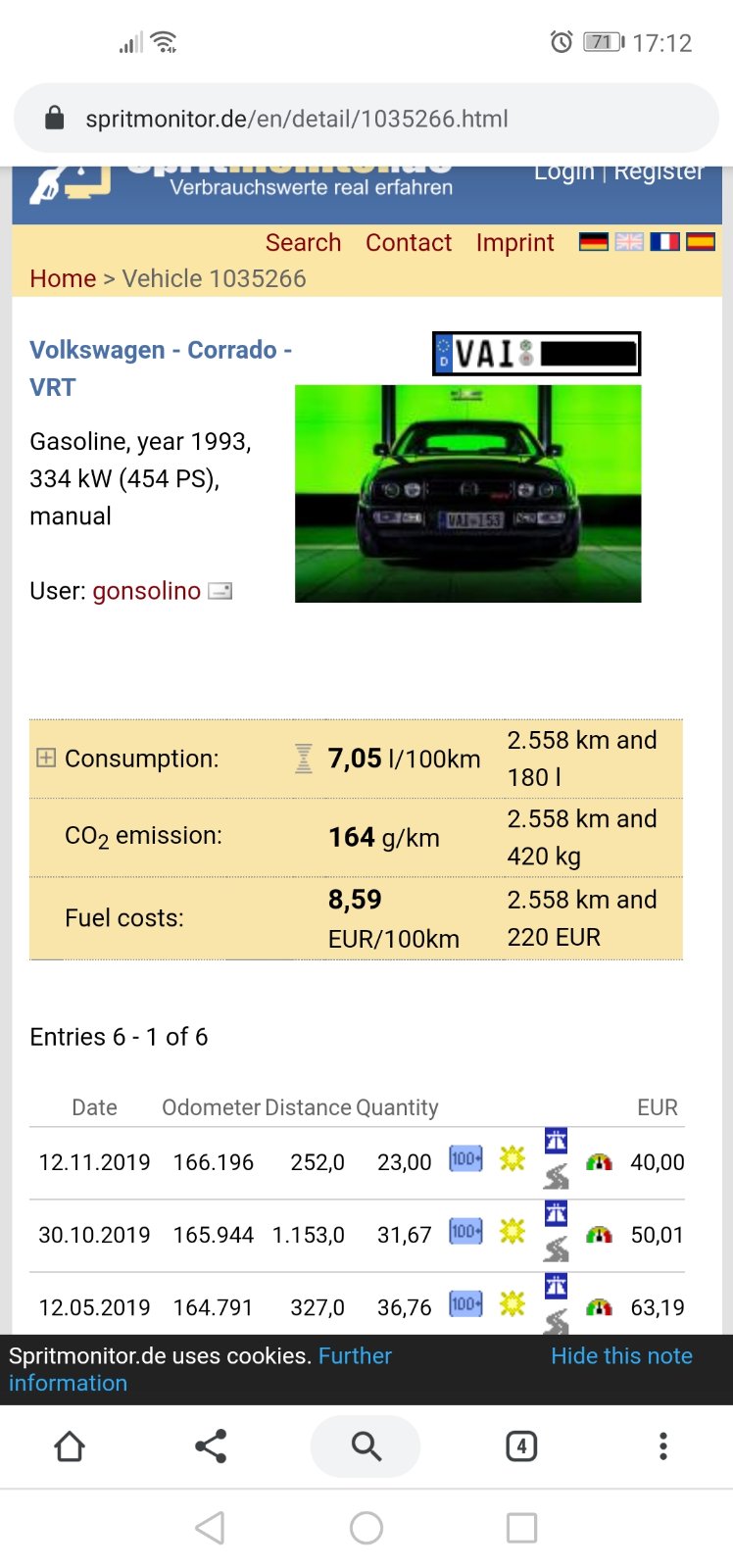Open Further information about cookies
This screenshot has height=1568, width=733.
(x=200, y=1369)
